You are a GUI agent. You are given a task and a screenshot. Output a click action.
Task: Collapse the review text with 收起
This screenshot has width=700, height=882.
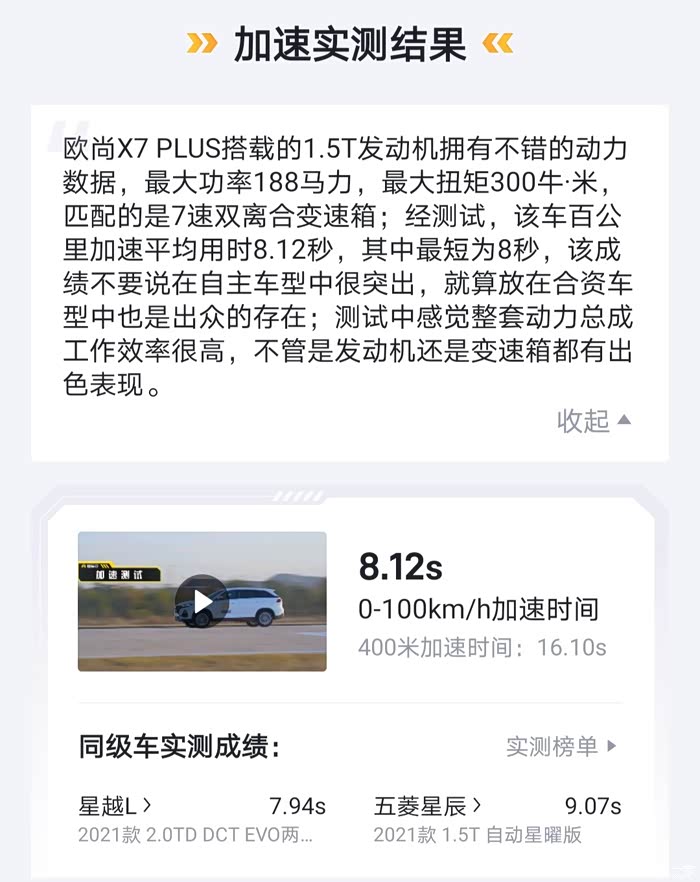(x=593, y=421)
